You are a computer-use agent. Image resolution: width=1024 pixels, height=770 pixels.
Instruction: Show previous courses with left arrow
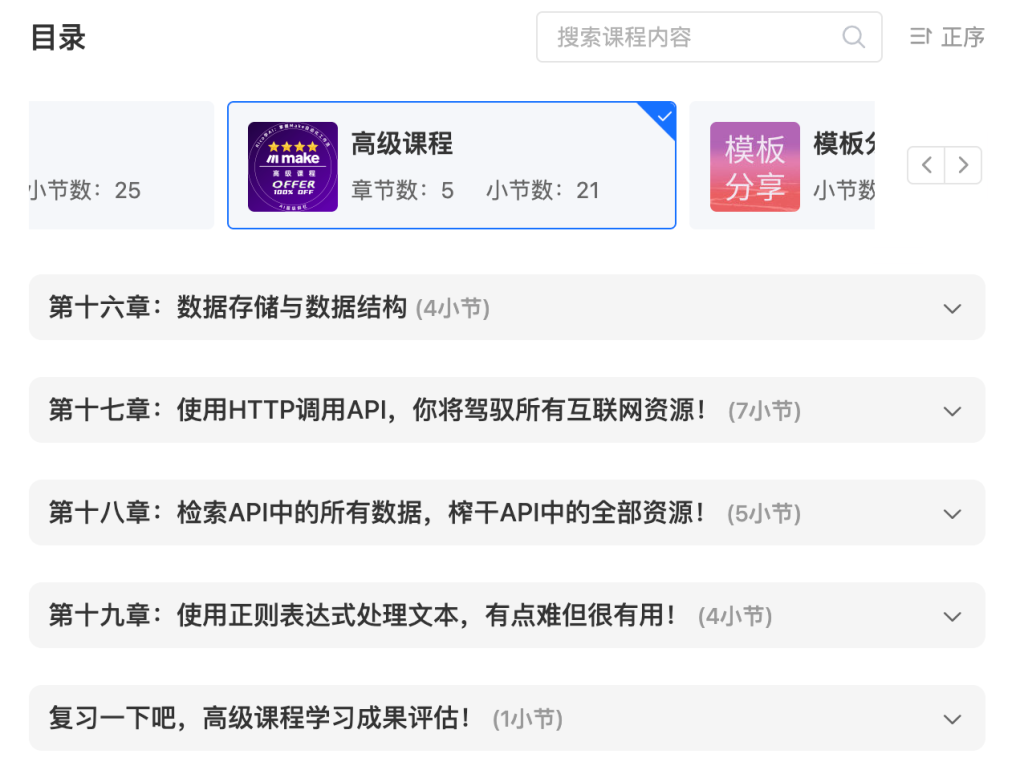(x=926, y=165)
